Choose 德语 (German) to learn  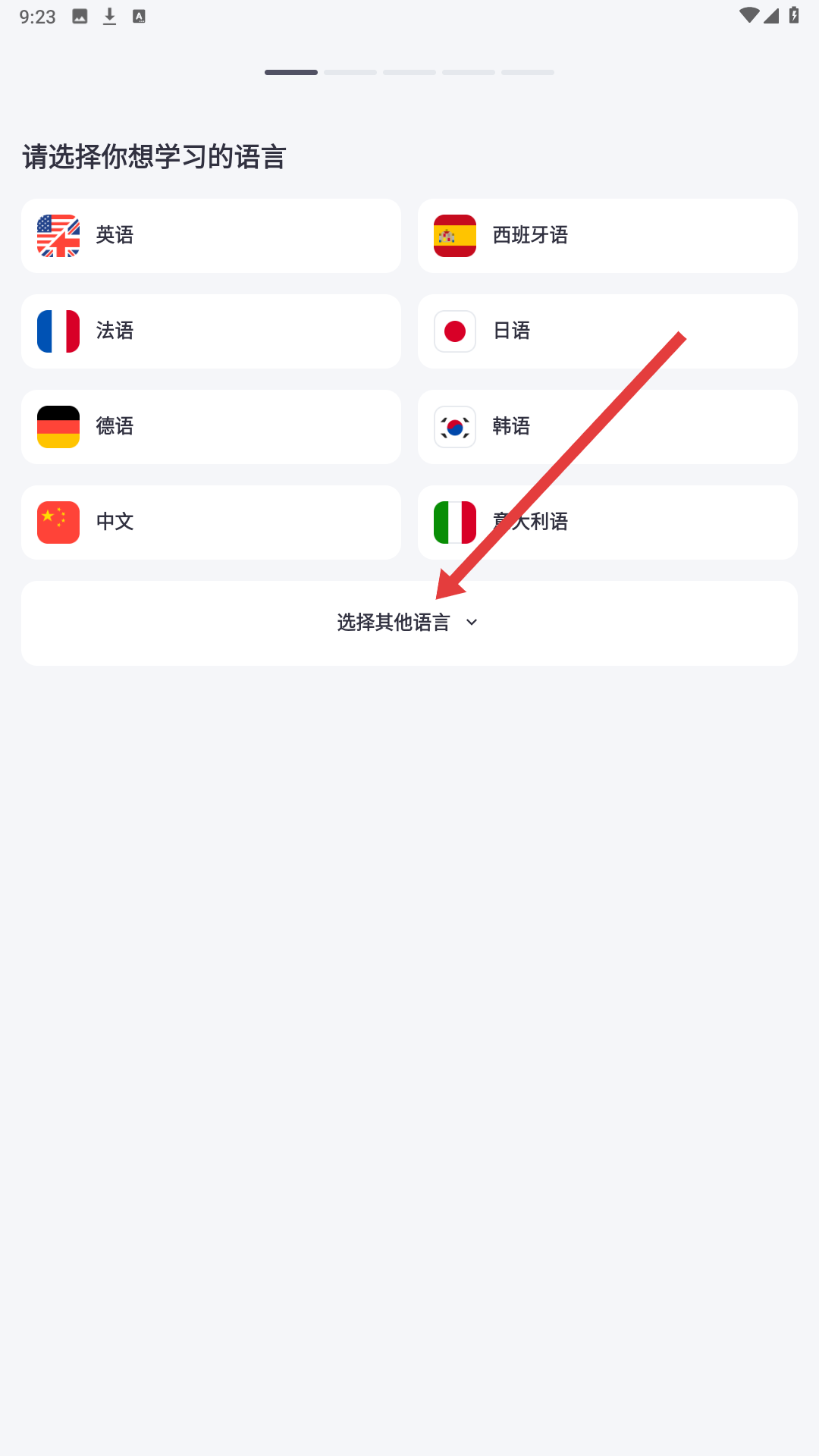211,427
